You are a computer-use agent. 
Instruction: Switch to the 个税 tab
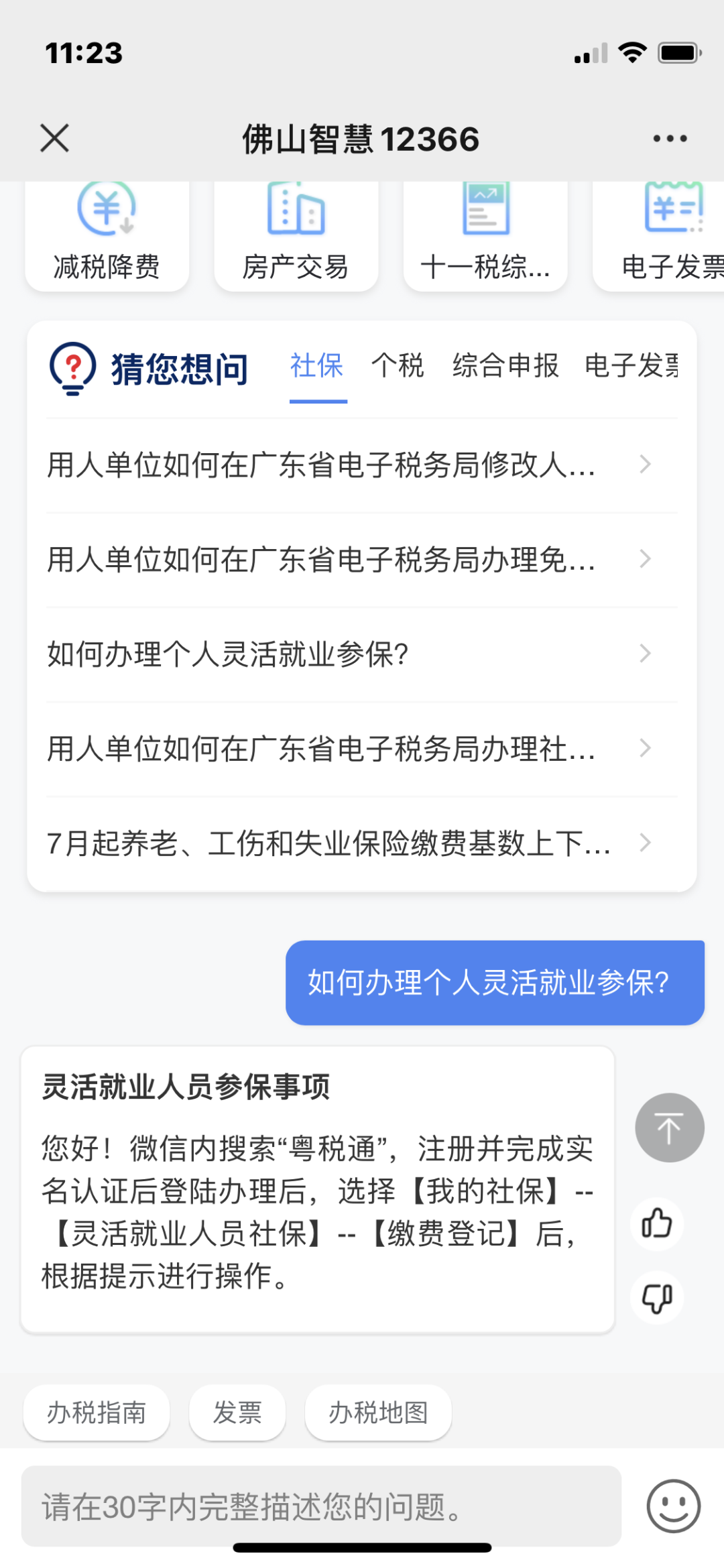[x=398, y=366]
